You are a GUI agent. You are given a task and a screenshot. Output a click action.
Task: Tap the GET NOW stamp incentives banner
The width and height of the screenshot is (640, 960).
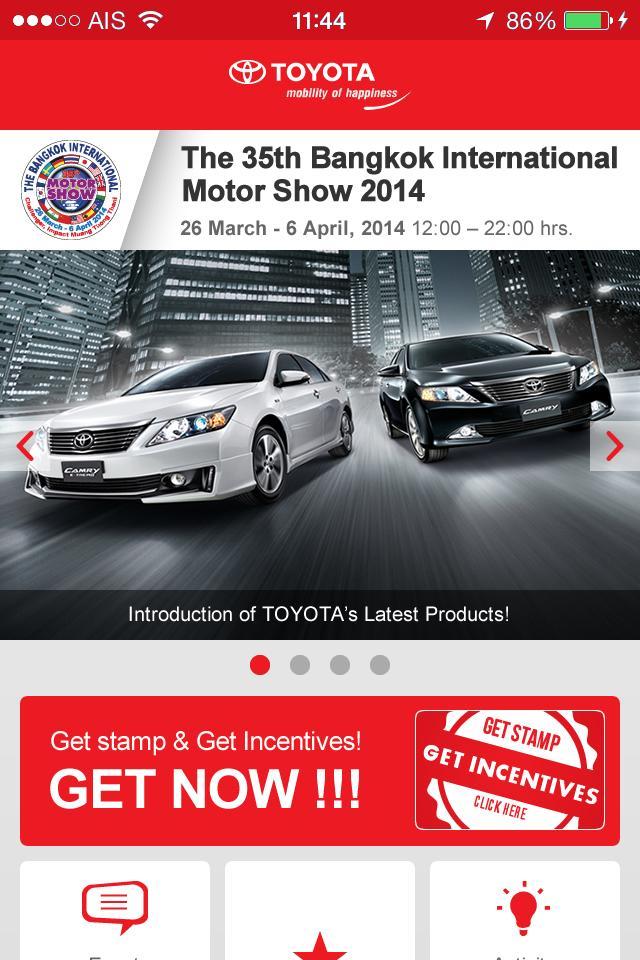point(320,771)
